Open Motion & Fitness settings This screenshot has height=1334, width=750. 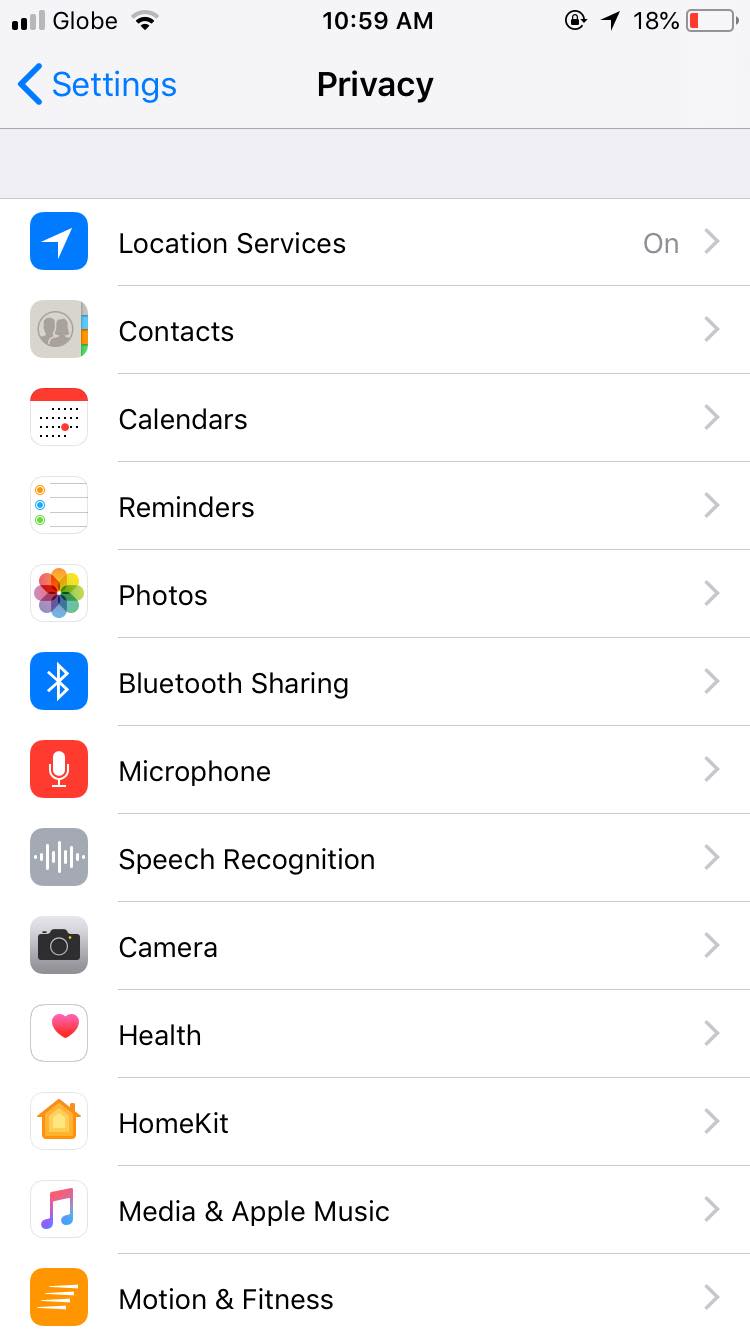pyautogui.click(x=375, y=1295)
